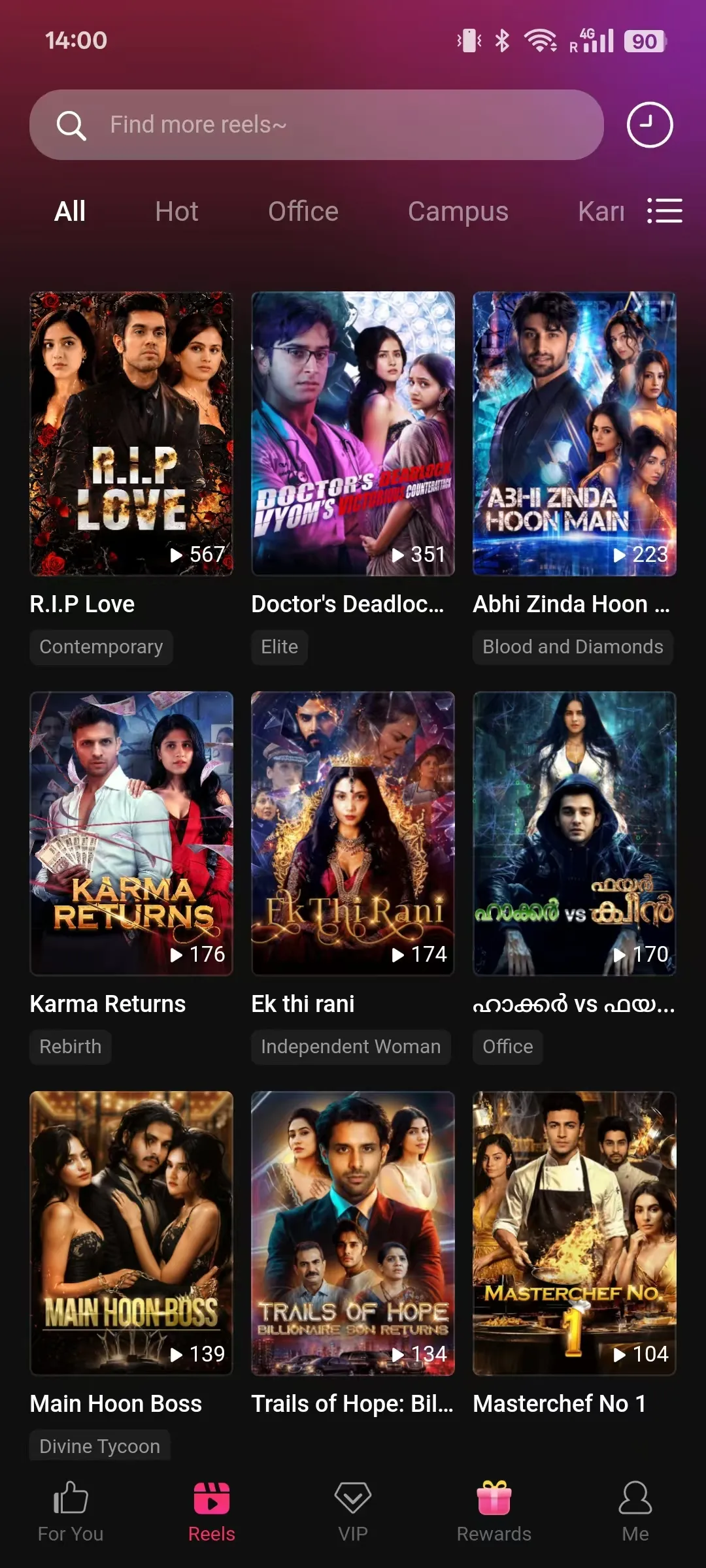
Task: Open the Main Hoon Boss series
Action: coord(131,1233)
